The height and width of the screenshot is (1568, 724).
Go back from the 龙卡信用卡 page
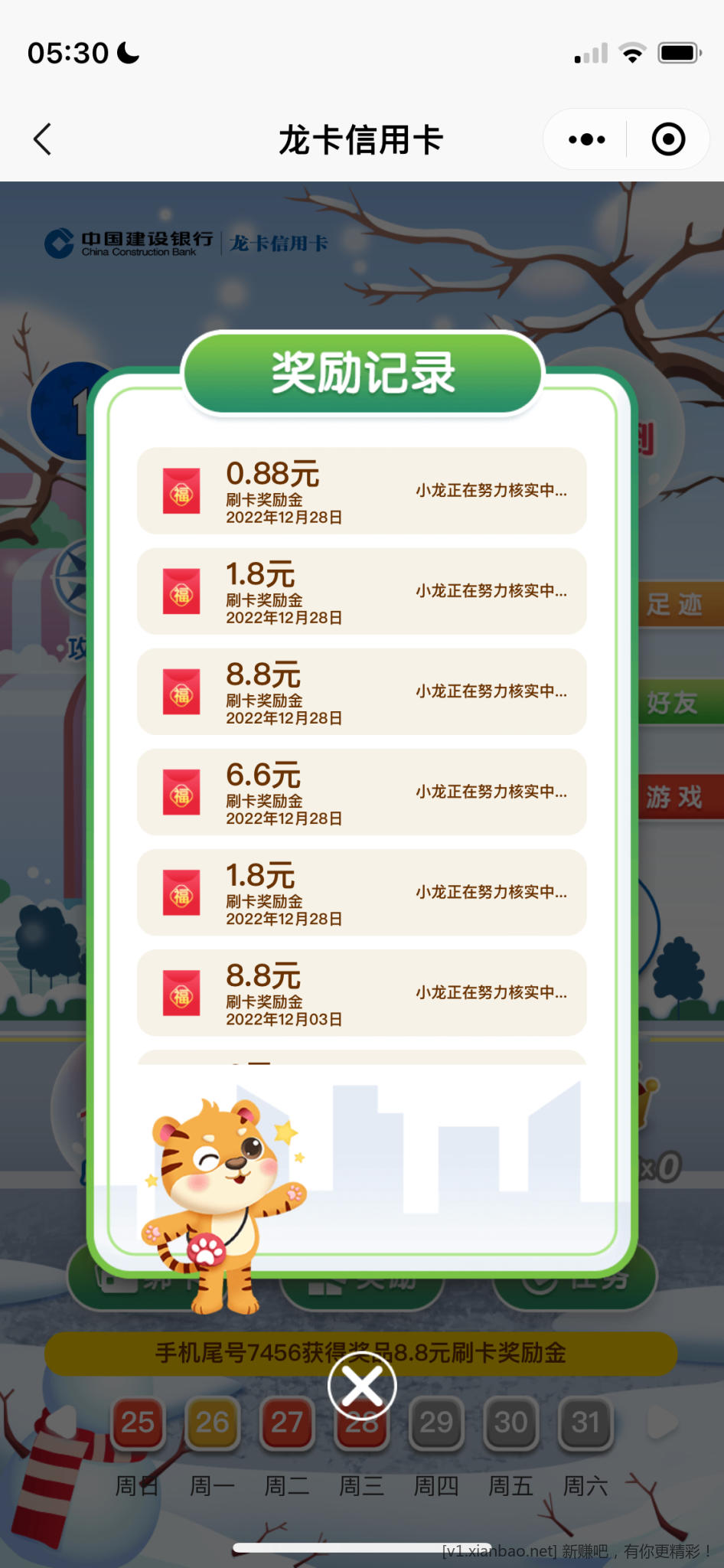43,139
